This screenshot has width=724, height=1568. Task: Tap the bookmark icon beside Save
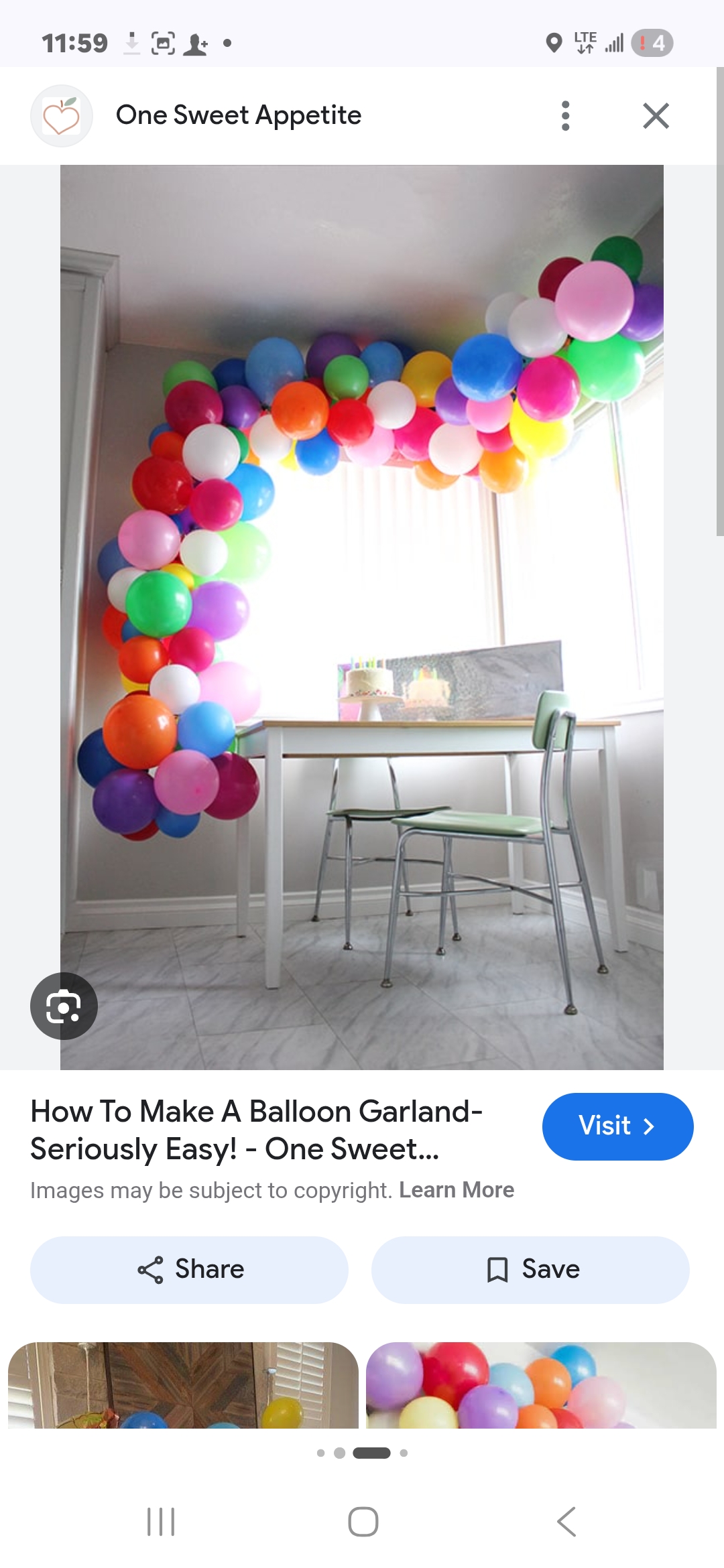[x=497, y=1268]
